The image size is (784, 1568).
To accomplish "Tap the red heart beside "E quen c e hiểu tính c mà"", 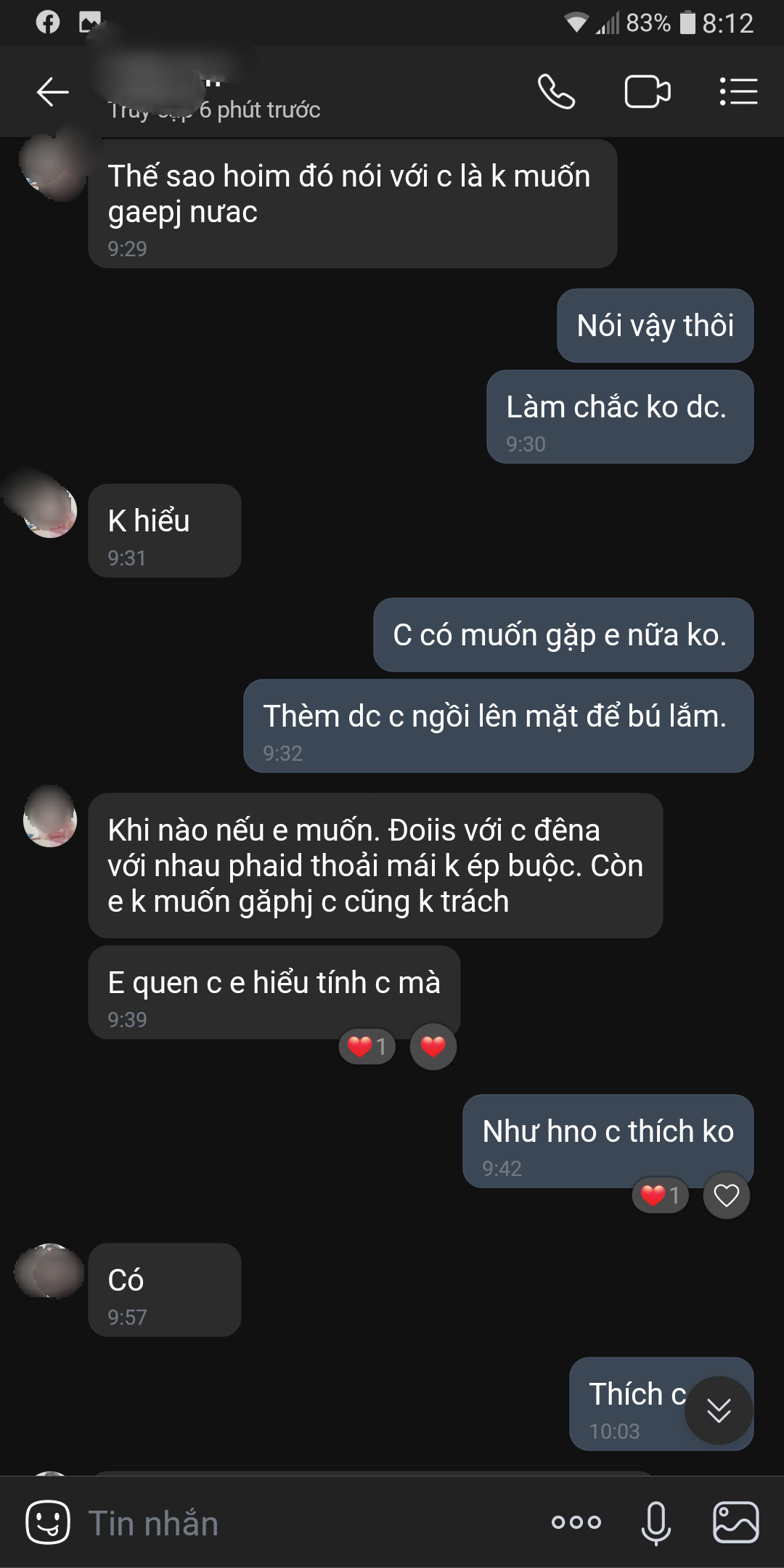I will point(433,1047).
